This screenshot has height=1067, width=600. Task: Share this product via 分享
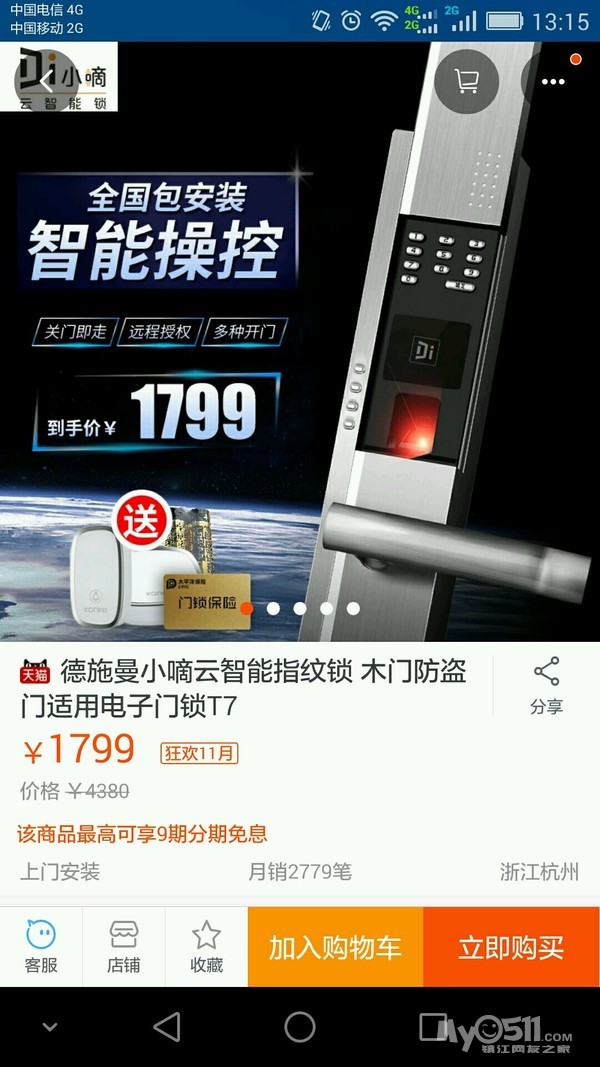546,686
